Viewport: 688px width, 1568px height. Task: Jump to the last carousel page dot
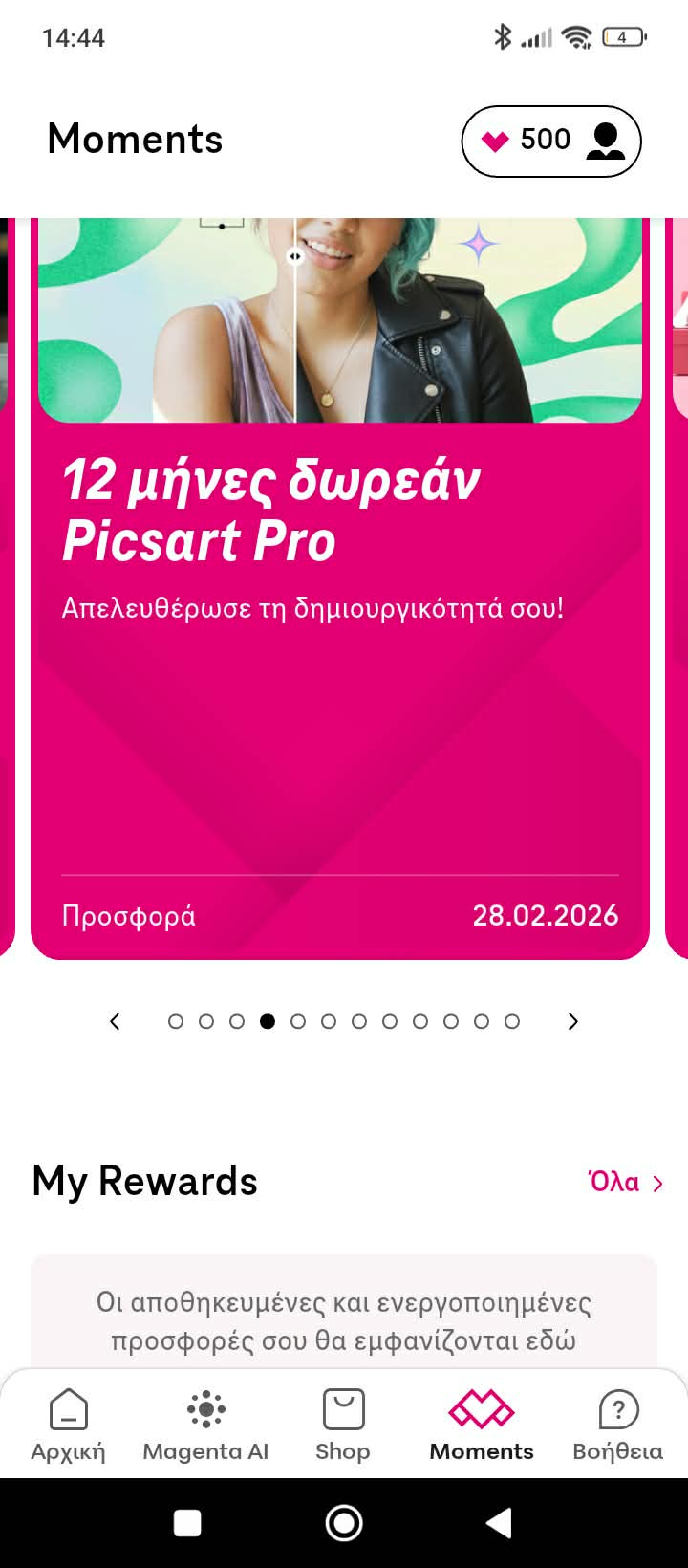click(512, 1021)
